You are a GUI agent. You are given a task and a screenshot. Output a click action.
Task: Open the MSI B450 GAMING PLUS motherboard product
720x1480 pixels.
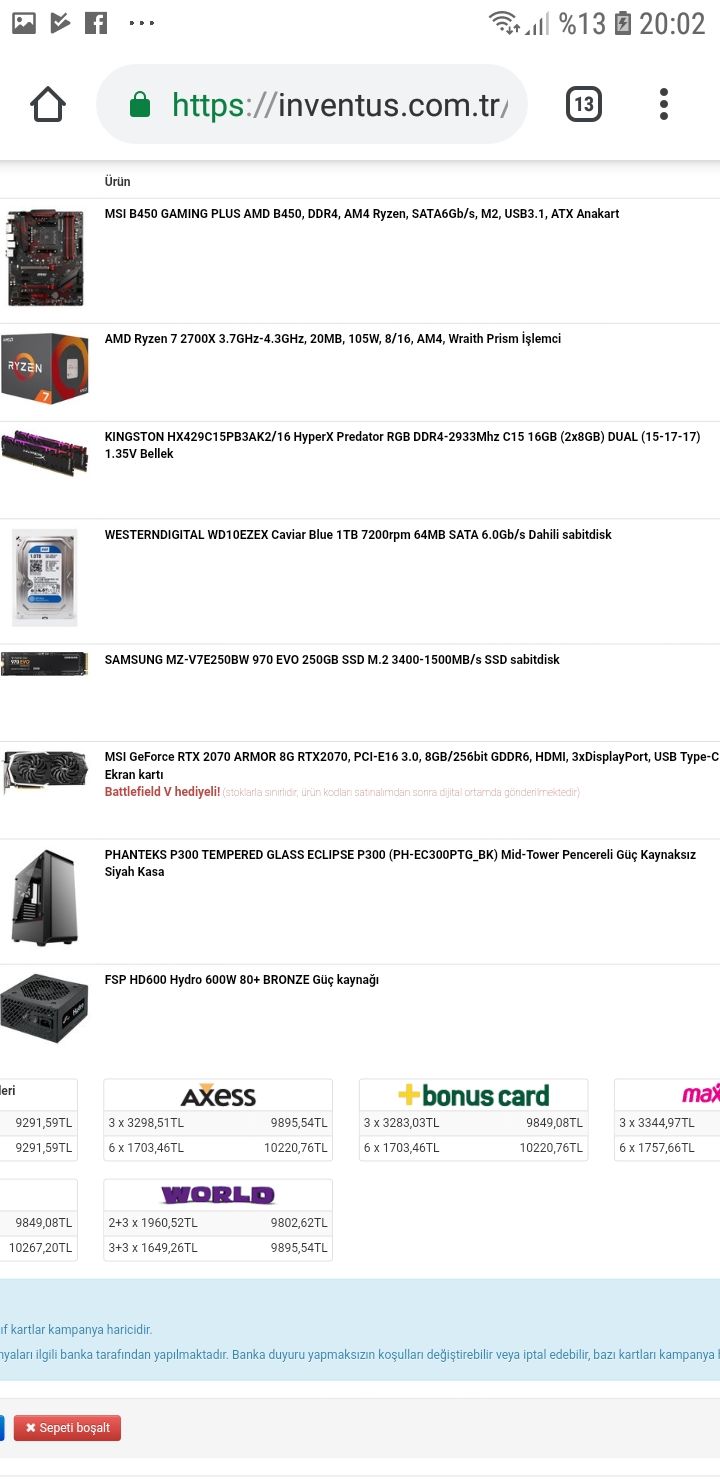[361, 214]
